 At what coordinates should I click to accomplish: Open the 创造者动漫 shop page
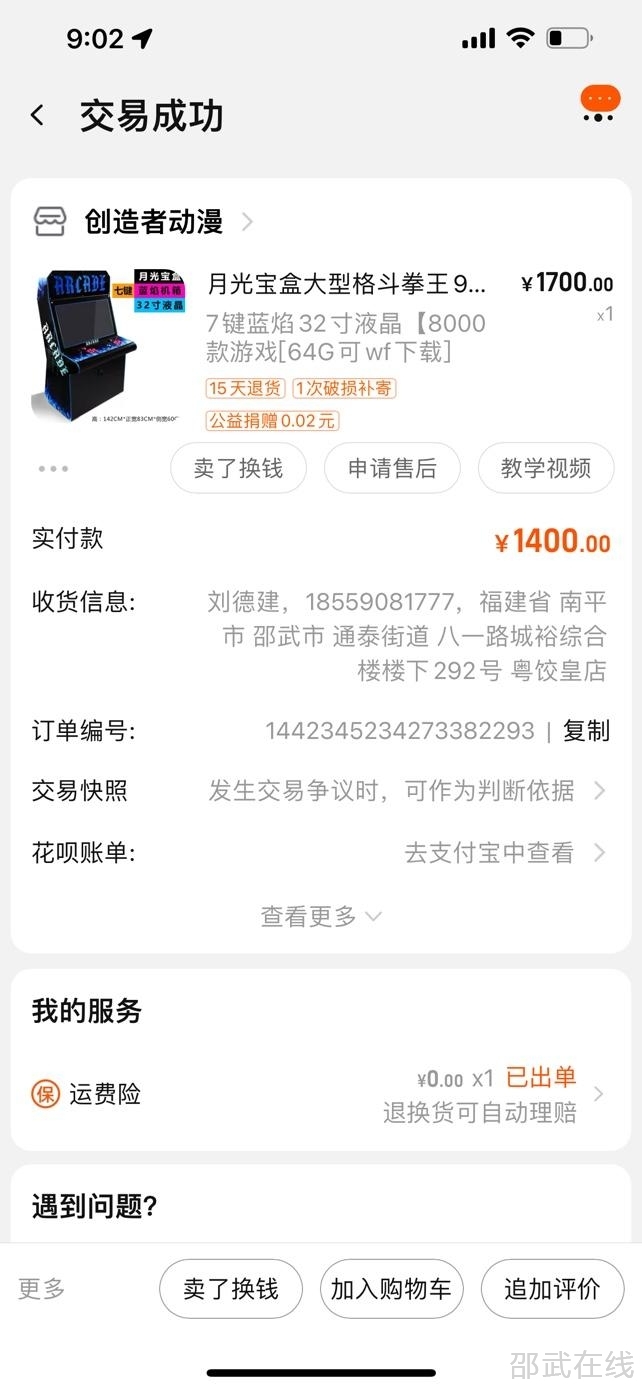(x=153, y=221)
